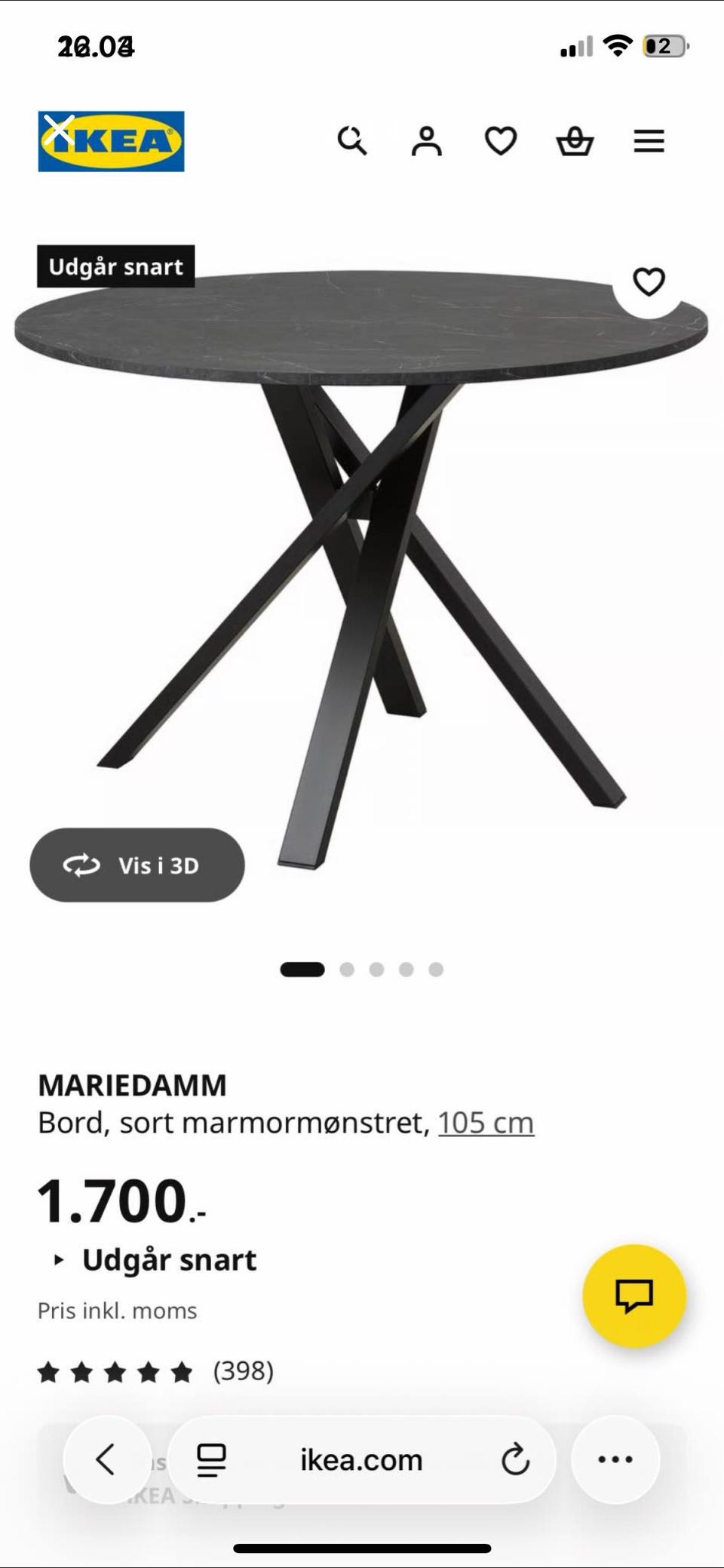Viewport: 724px width, 1568px height.
Task: Tap the ikea.com address bar
Action: pyautogui.click(x=361, y=1459)
